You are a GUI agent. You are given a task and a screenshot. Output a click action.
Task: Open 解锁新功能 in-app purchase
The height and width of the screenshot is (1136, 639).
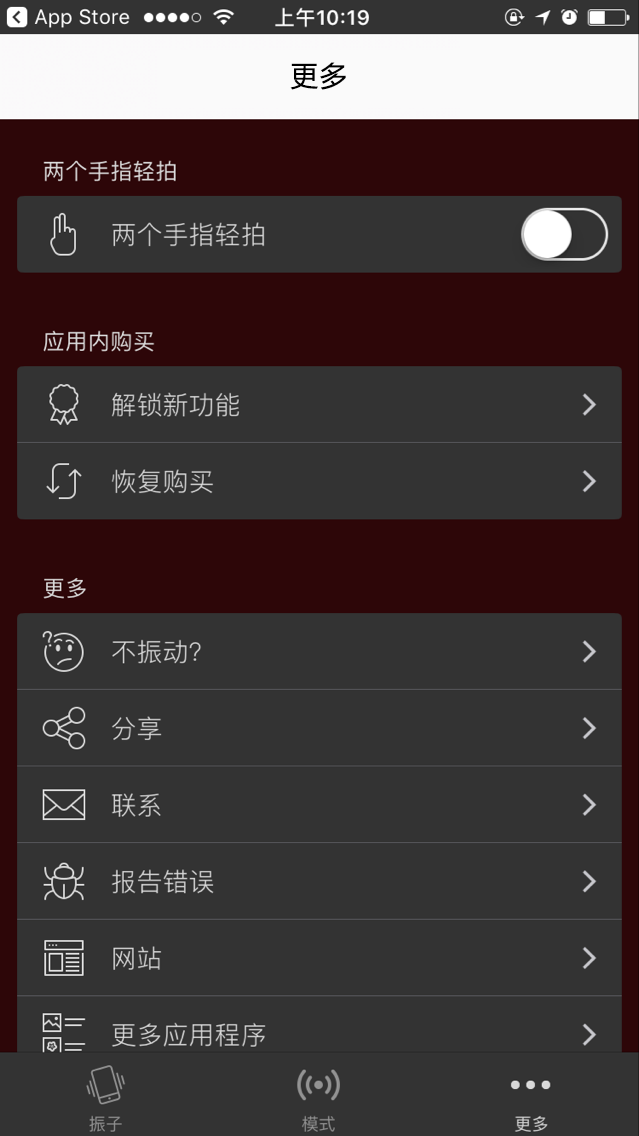[320, 404]
